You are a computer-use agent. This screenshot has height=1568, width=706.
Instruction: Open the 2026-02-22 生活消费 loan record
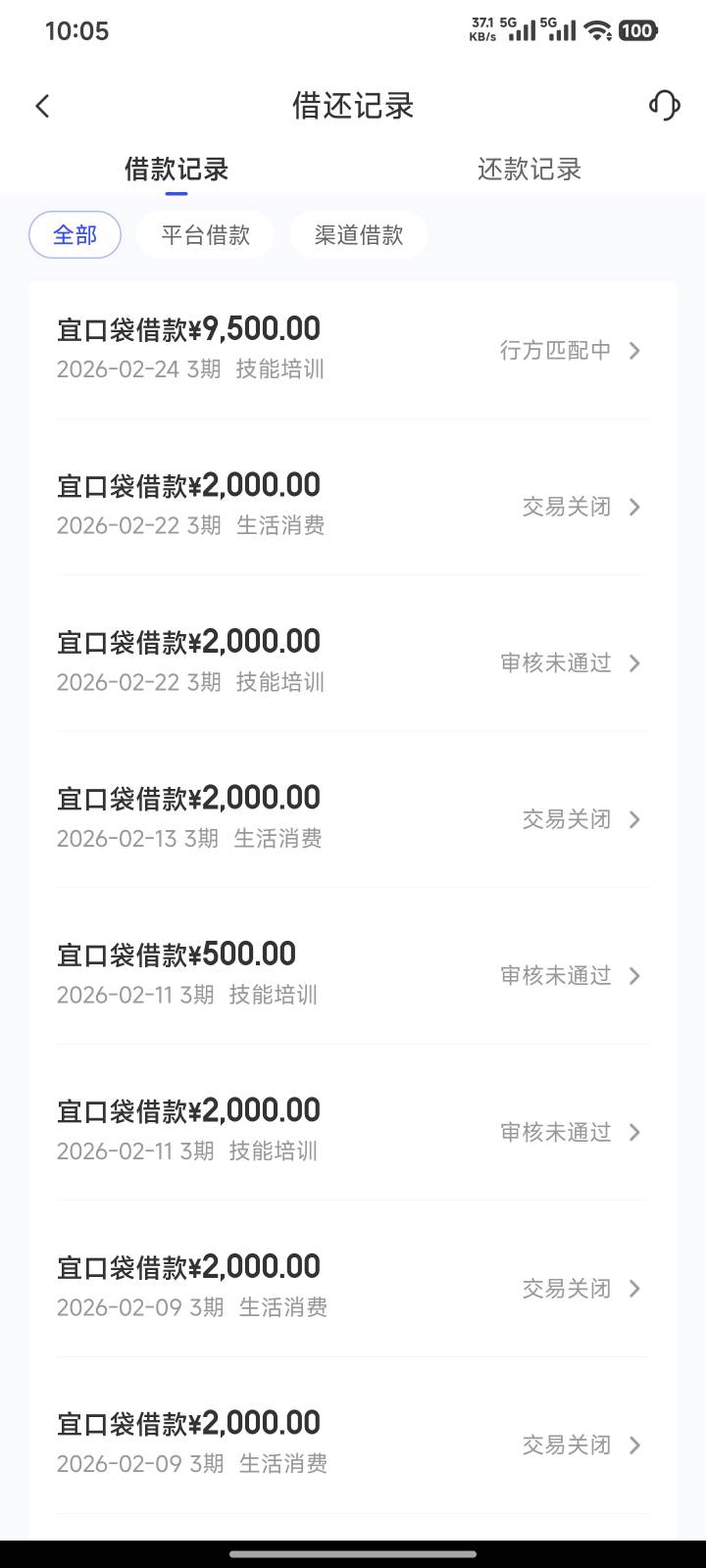pos(353,506)
